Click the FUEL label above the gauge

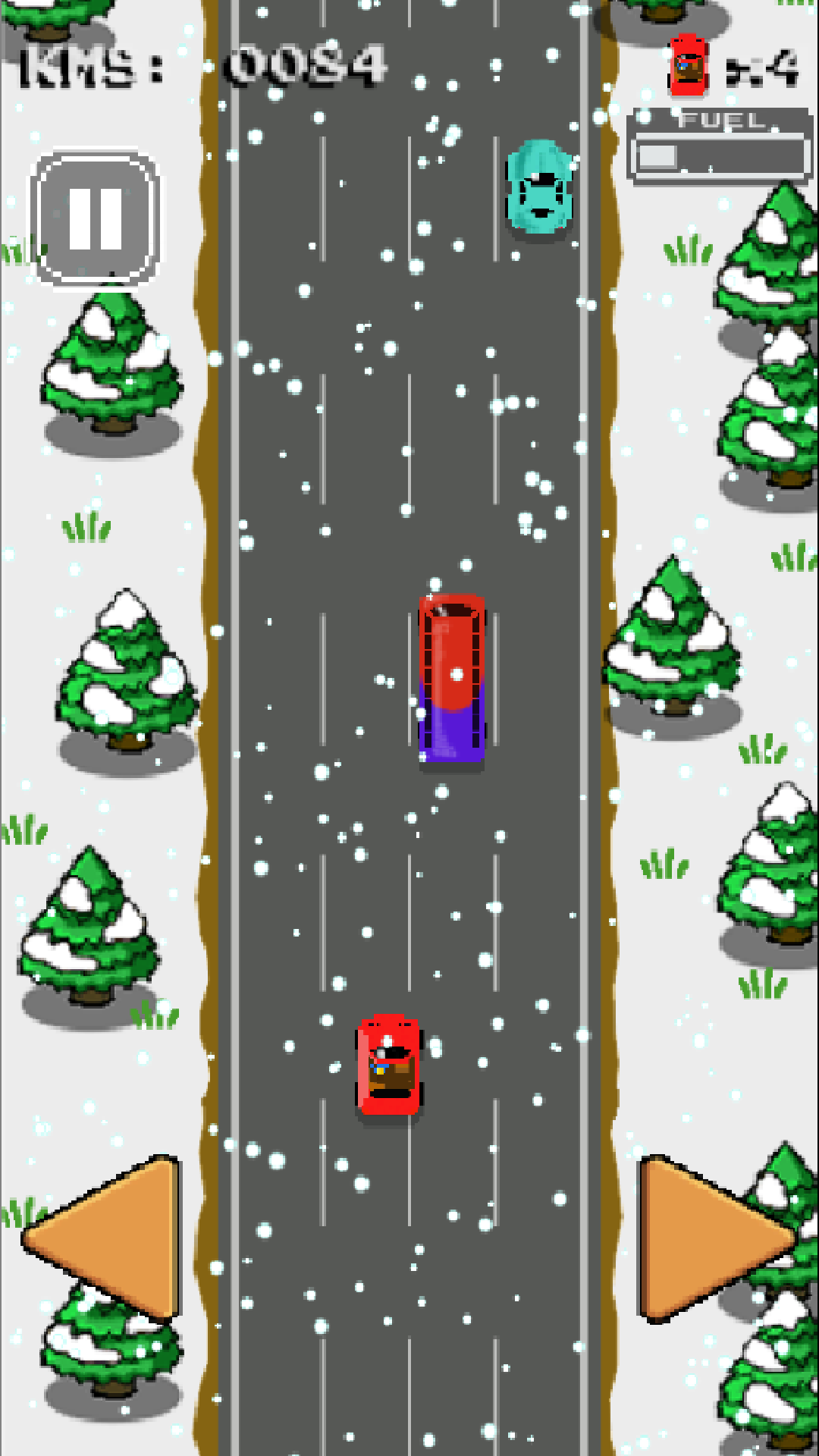(x=719, y=119)
